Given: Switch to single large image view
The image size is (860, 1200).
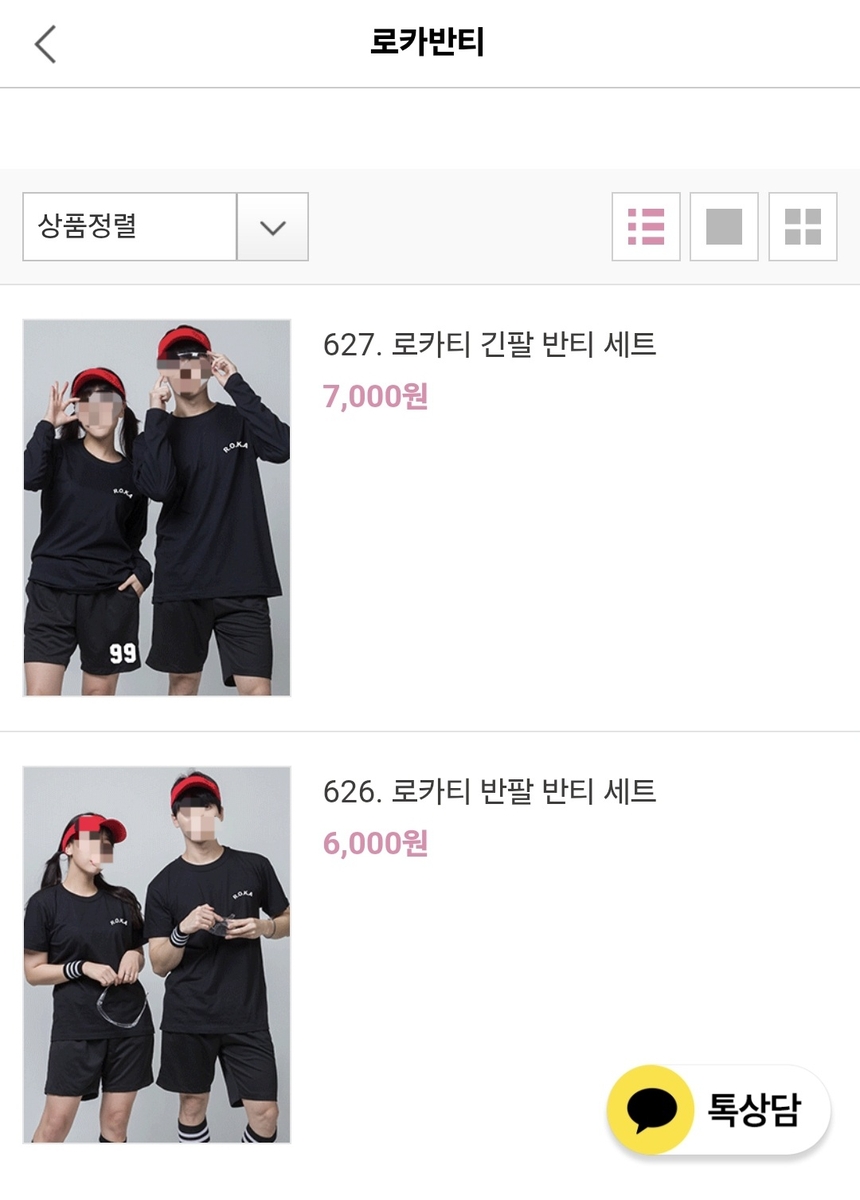Looking at the screenshot, I should pyautogui.click(x=724, y=227).
